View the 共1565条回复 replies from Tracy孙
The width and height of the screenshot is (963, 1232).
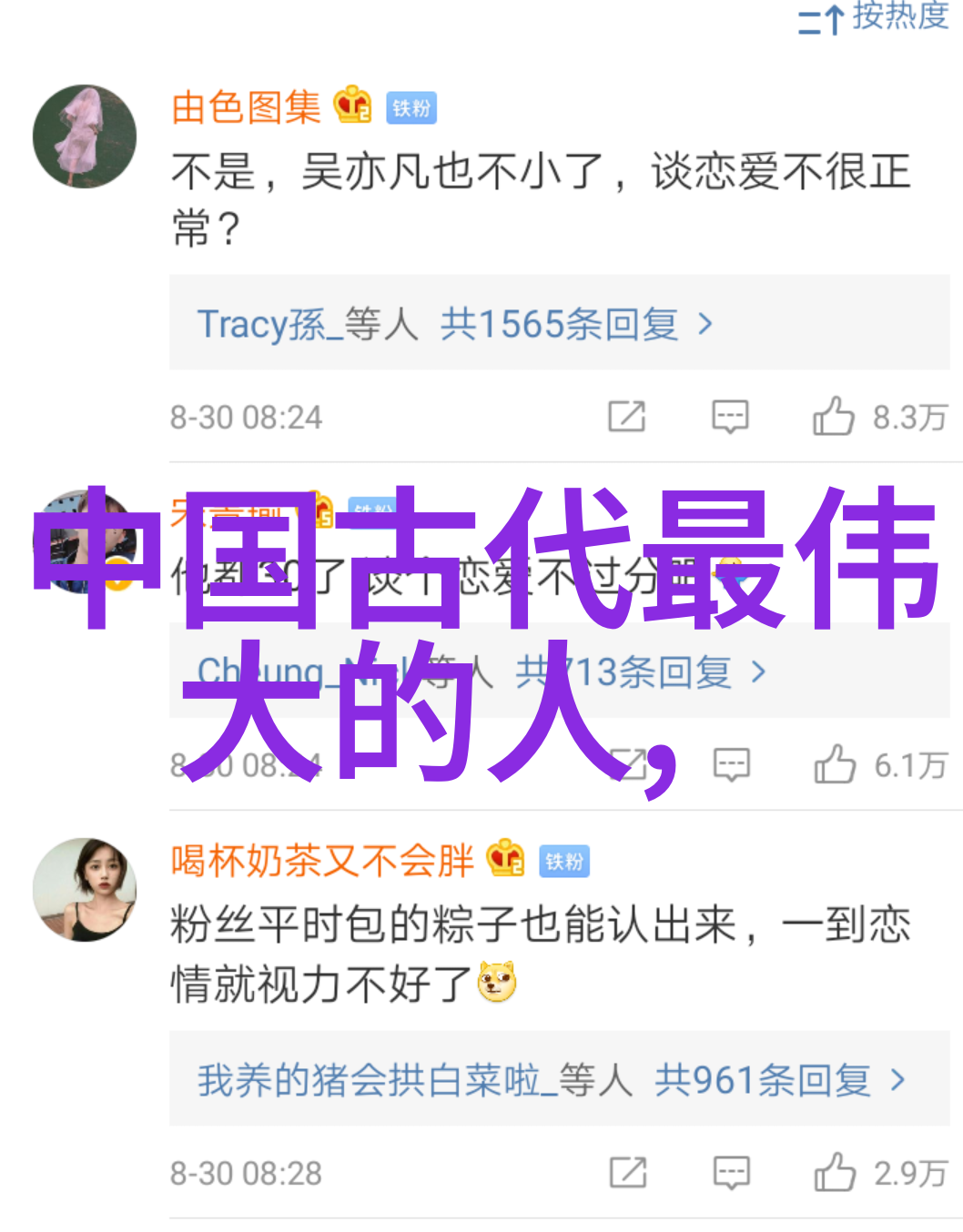[x=559, y=324]
